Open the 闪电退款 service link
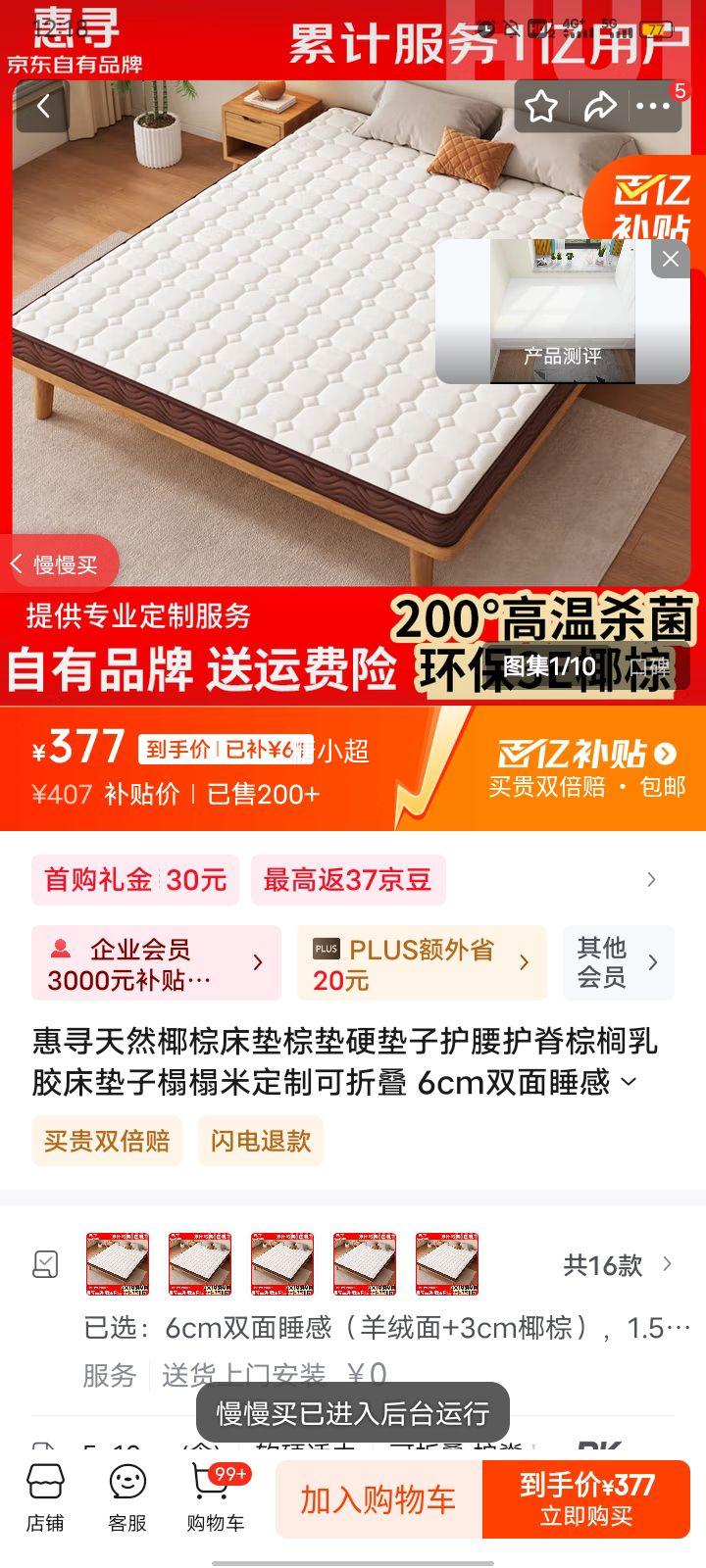706x1568 pixels. click(261, 1141)
